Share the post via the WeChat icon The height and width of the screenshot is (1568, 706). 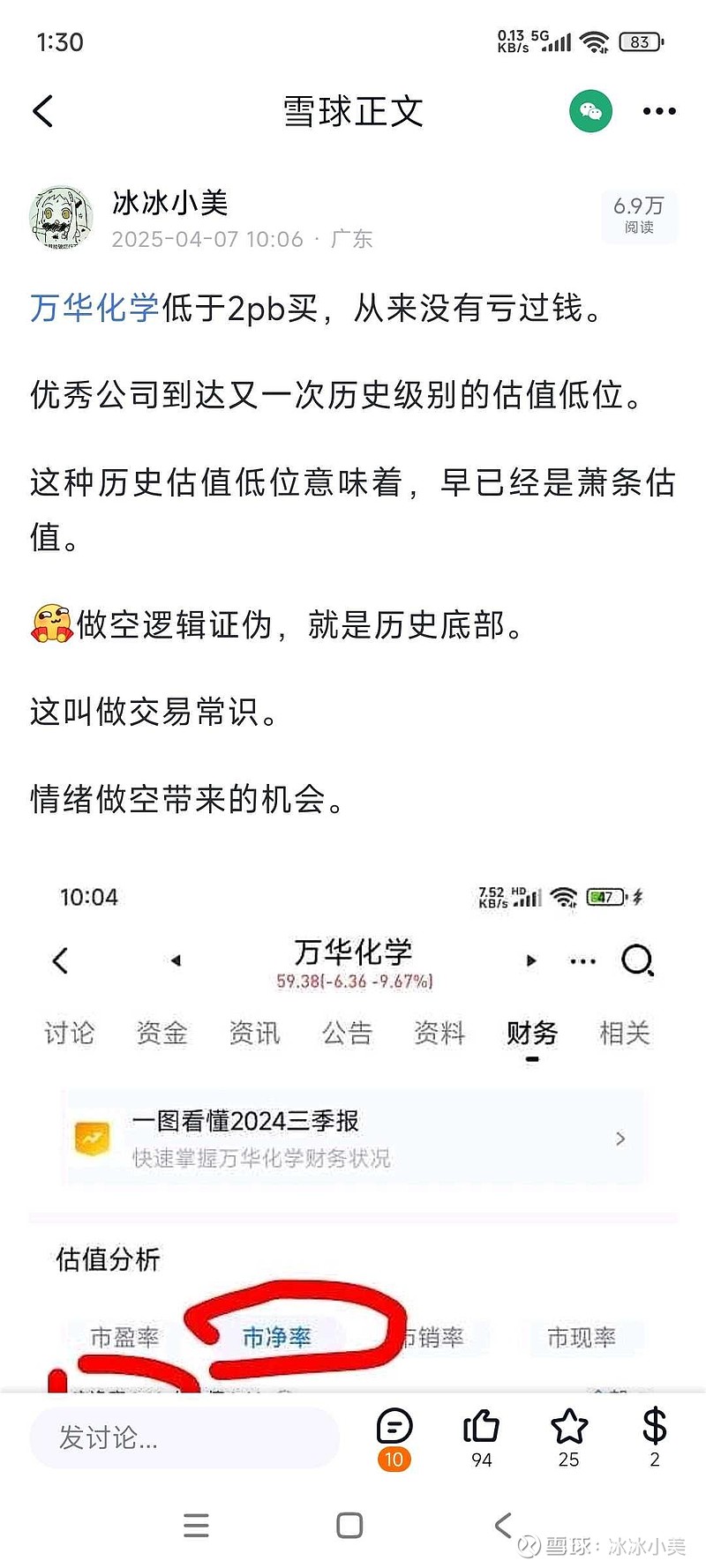(x=593, y=112)
